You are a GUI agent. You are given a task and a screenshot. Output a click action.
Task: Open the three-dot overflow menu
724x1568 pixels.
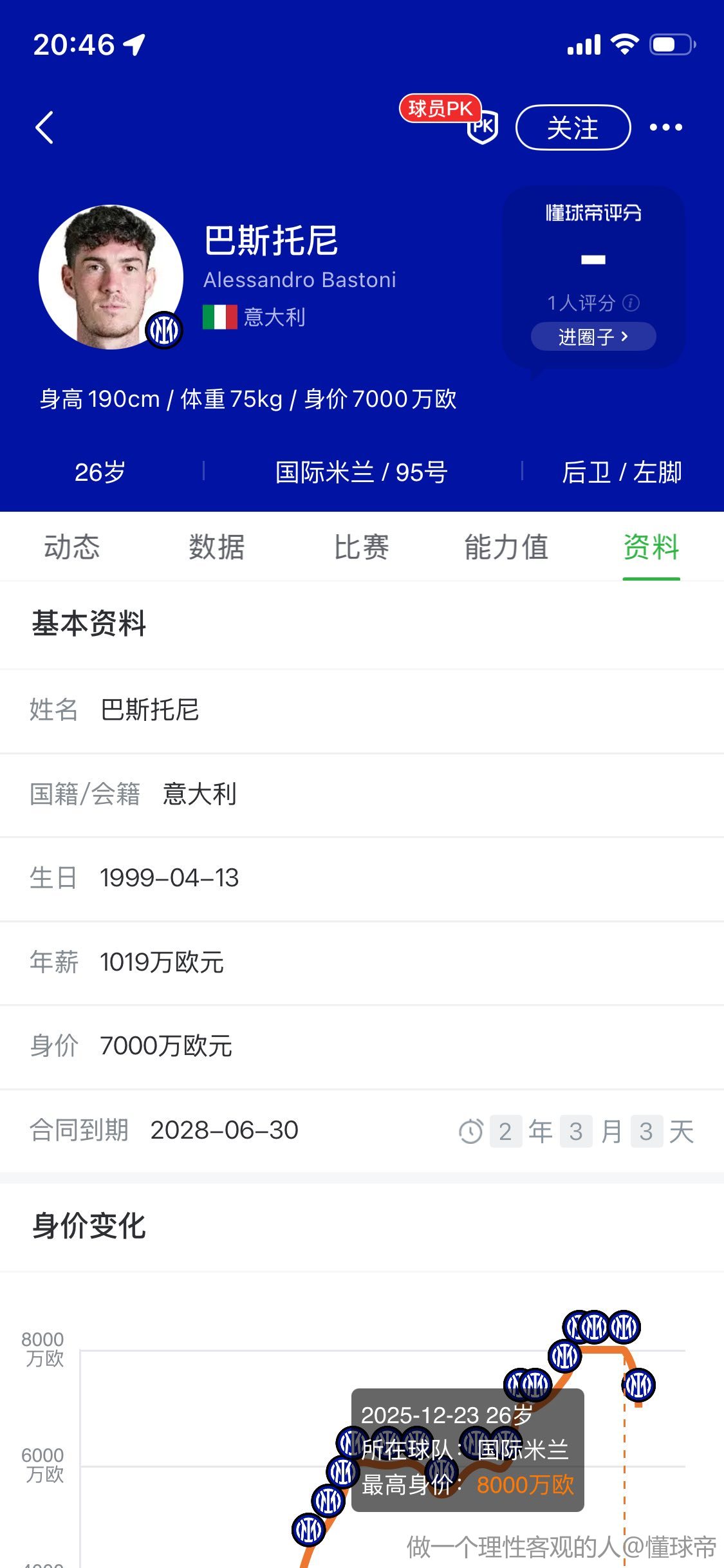point(665,127)
